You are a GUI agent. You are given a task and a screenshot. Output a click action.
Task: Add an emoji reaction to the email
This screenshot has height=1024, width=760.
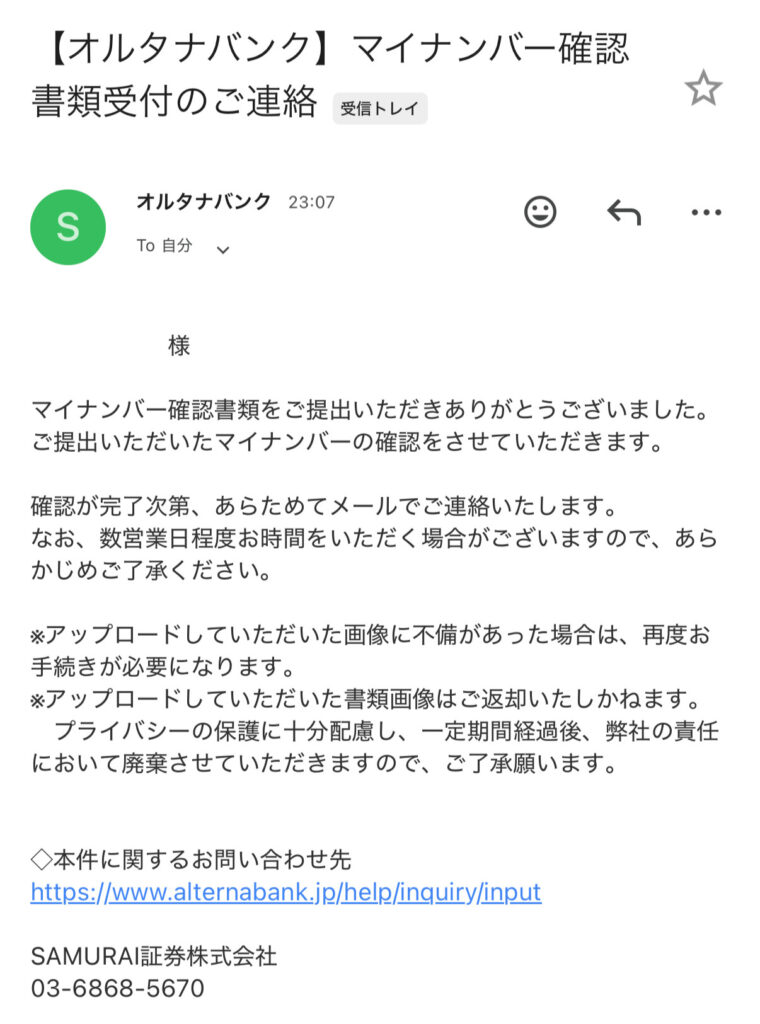pyautogui.click(x=540, y=212)
